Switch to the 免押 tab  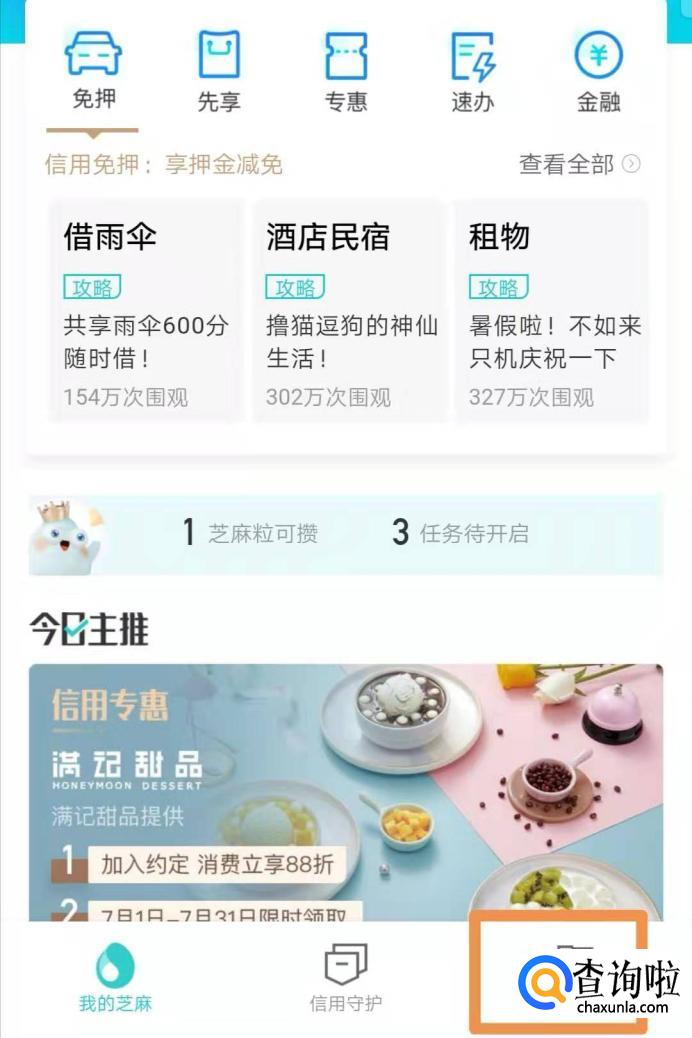[93, 70]
